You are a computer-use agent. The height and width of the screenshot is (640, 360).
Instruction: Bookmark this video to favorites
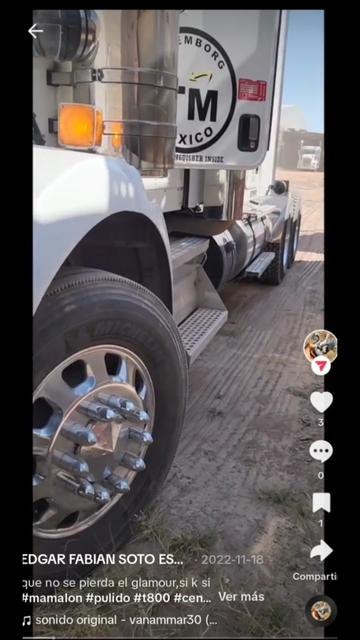321,502
